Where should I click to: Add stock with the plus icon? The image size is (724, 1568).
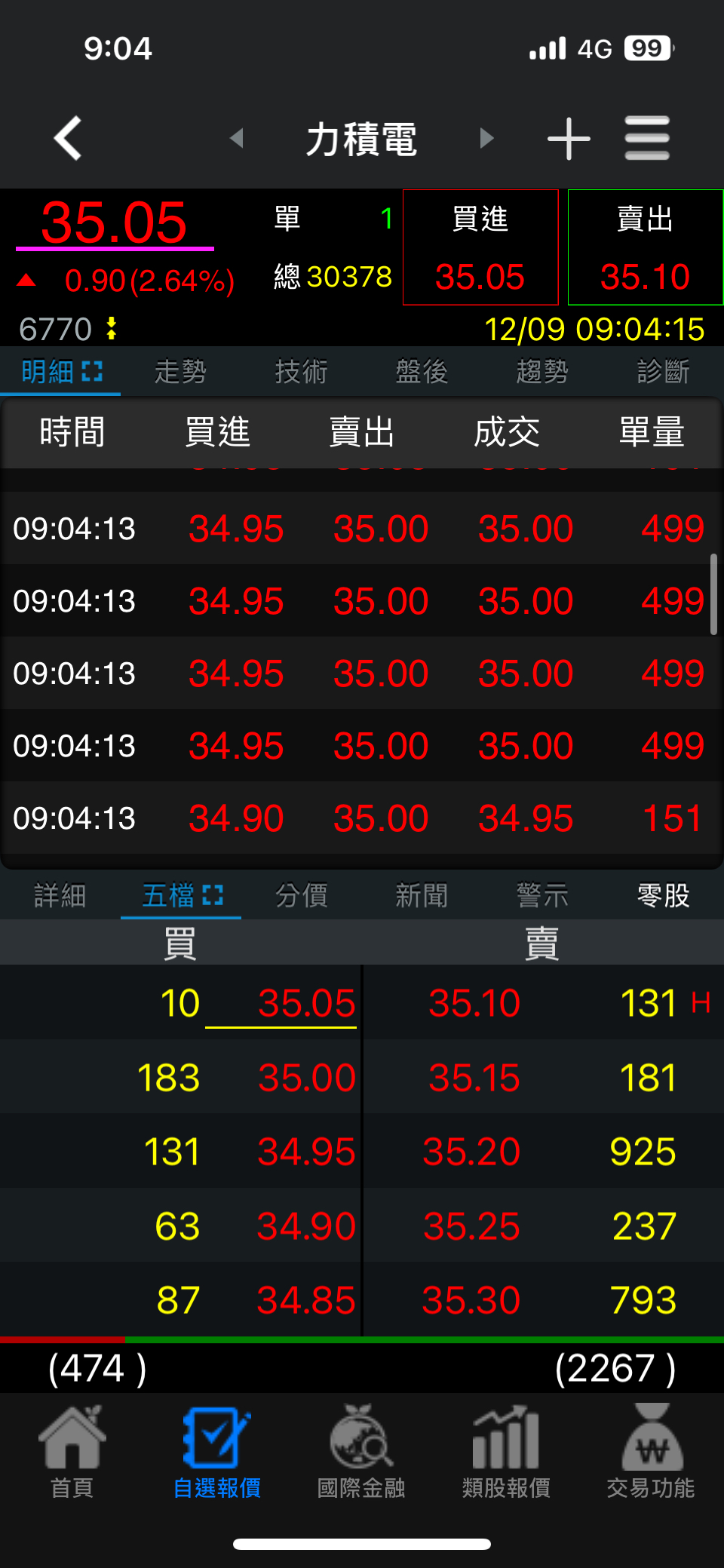coord(569,139)
